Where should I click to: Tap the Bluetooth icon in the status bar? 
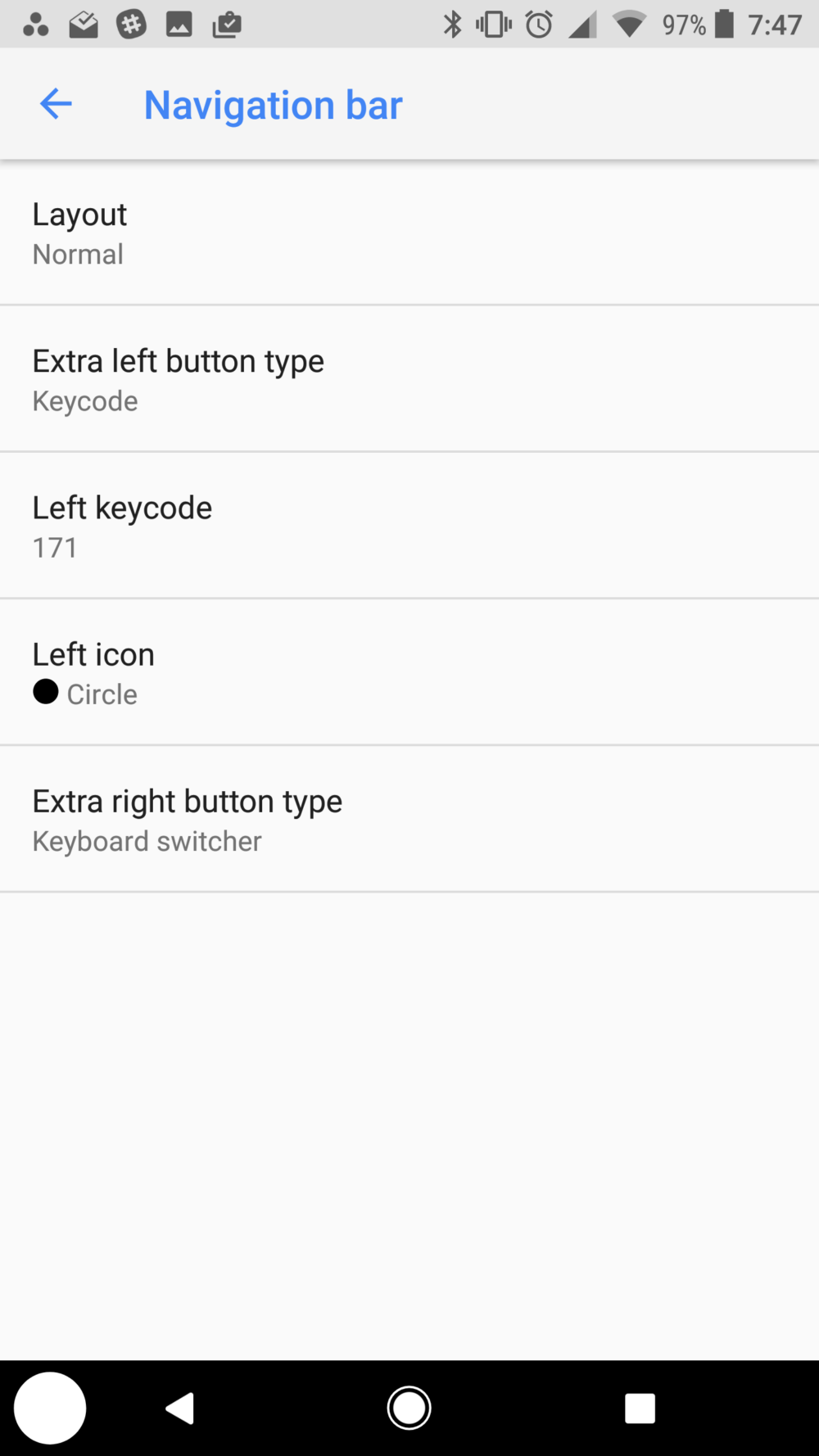pos(451,24)
